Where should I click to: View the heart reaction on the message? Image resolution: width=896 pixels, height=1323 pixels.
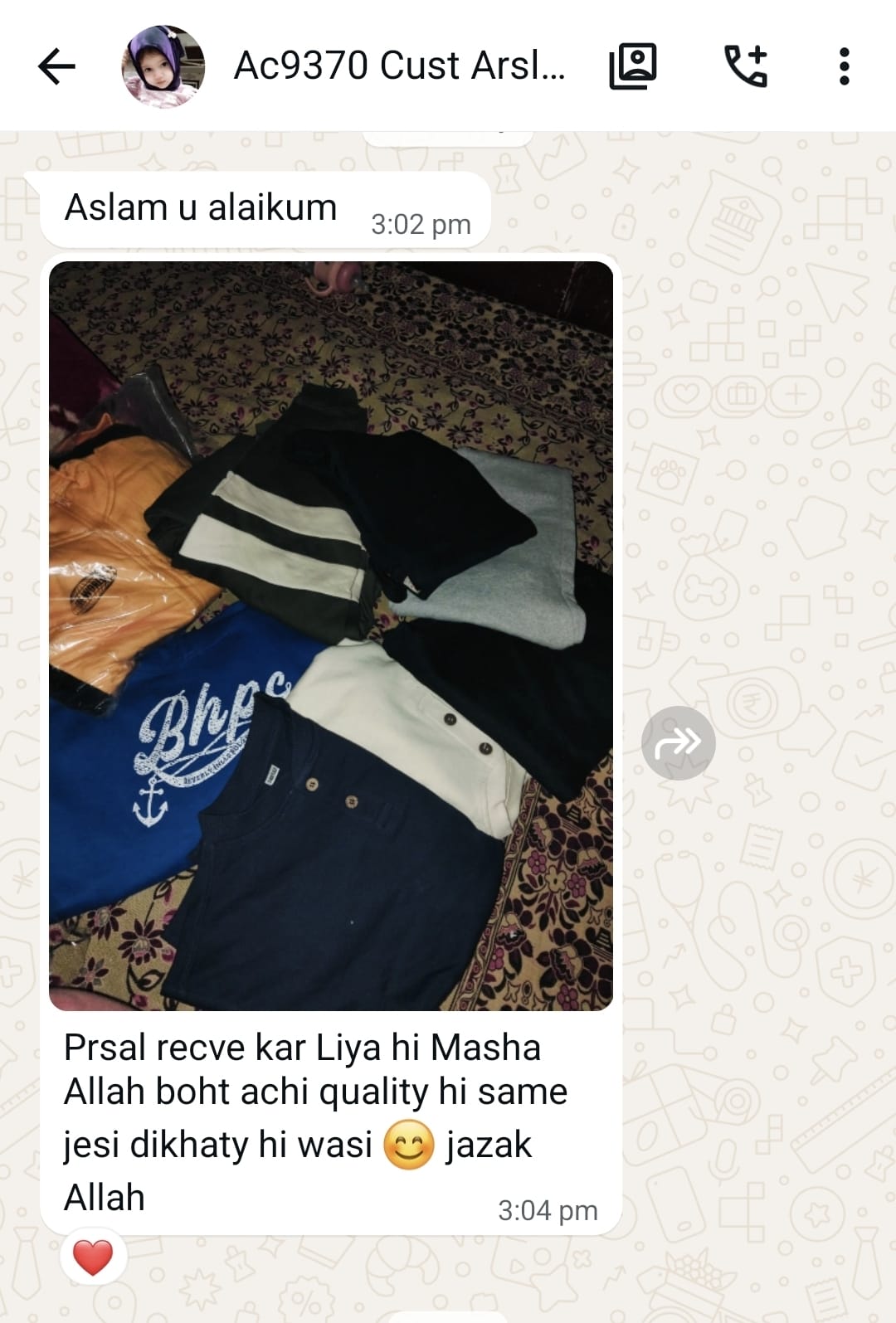click(x=93, y=1257)
